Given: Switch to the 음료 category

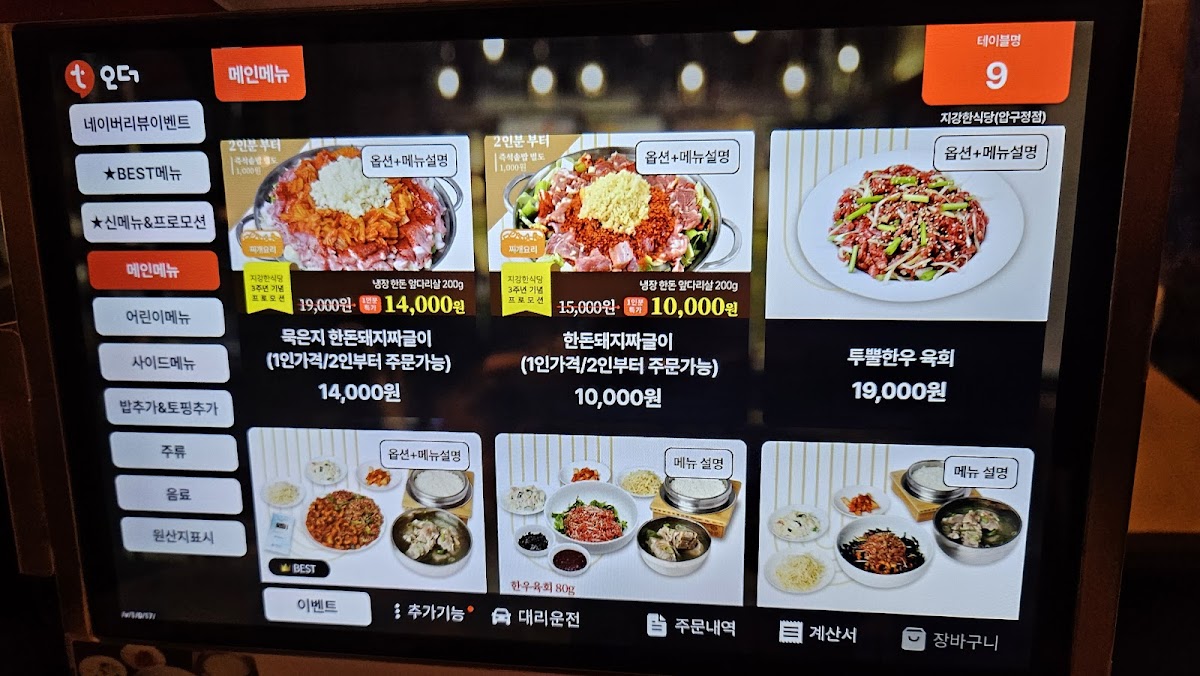Looking at the screenshot, I should (x=178, y=494).
